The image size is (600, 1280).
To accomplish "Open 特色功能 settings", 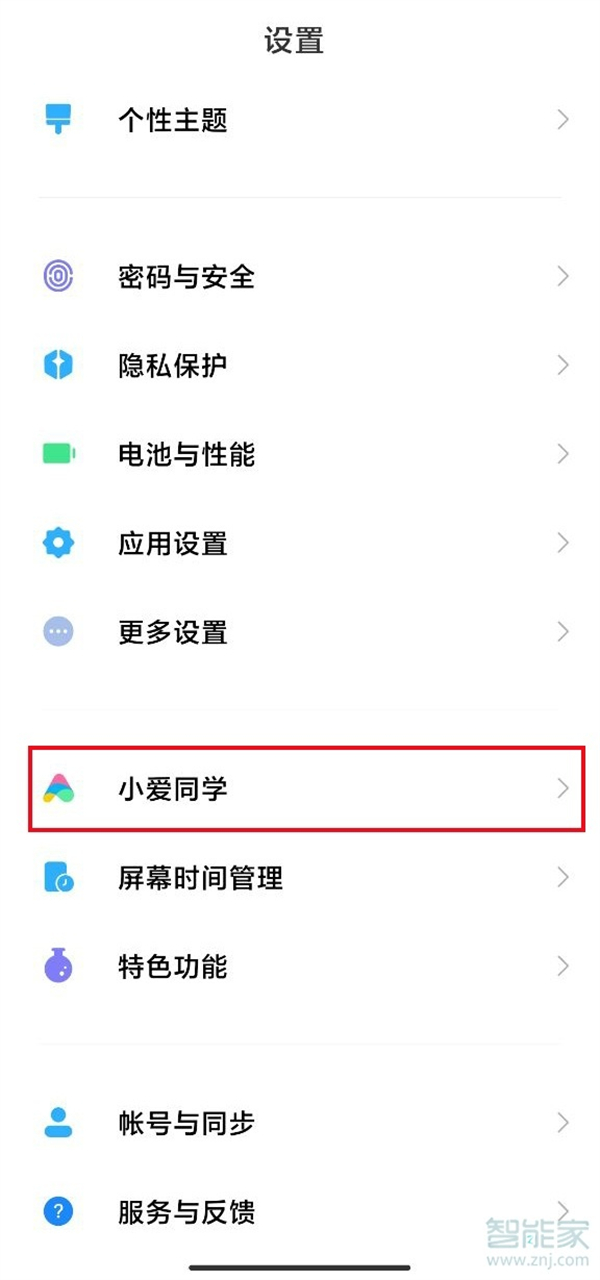I will click(x=300, y=967).
